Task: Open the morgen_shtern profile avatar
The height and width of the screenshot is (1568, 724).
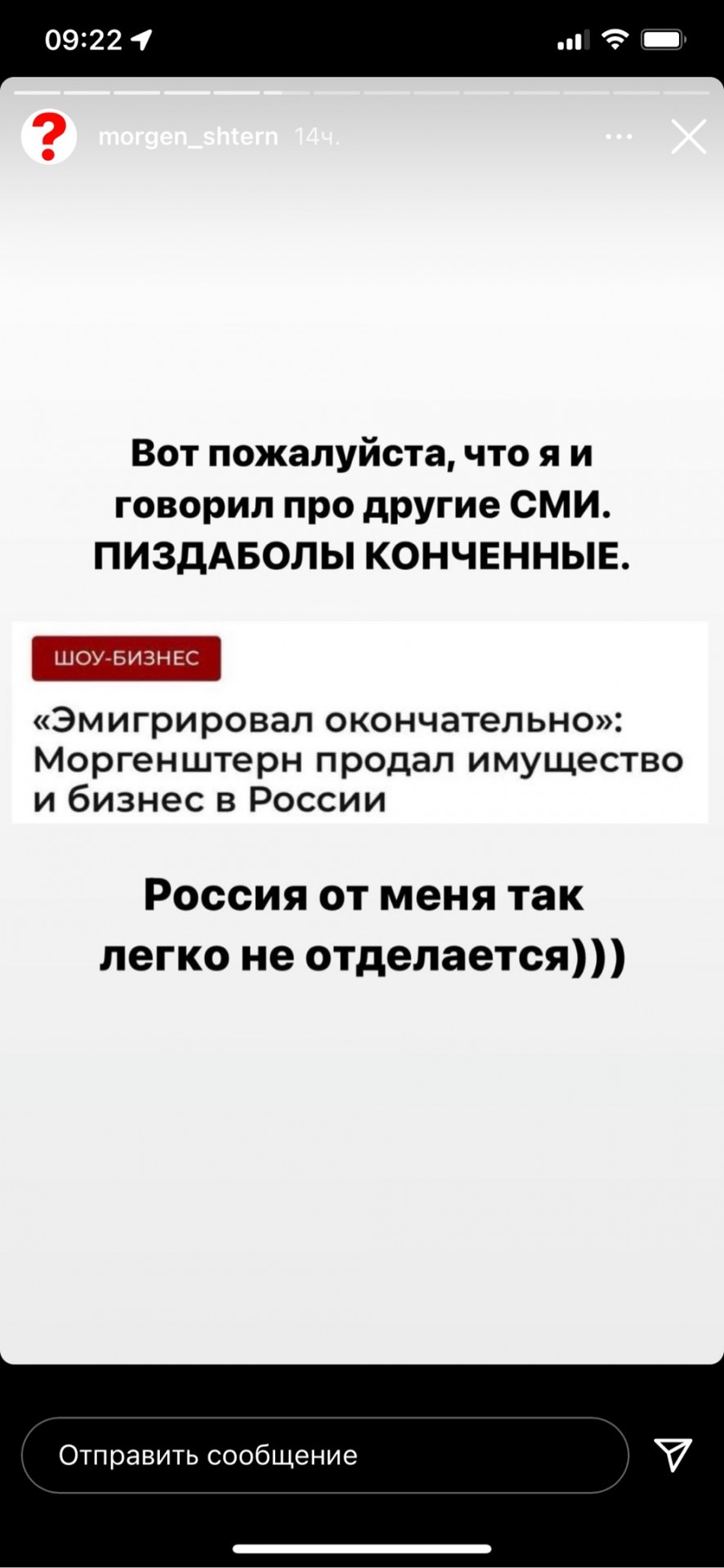Action: (49, 136)
